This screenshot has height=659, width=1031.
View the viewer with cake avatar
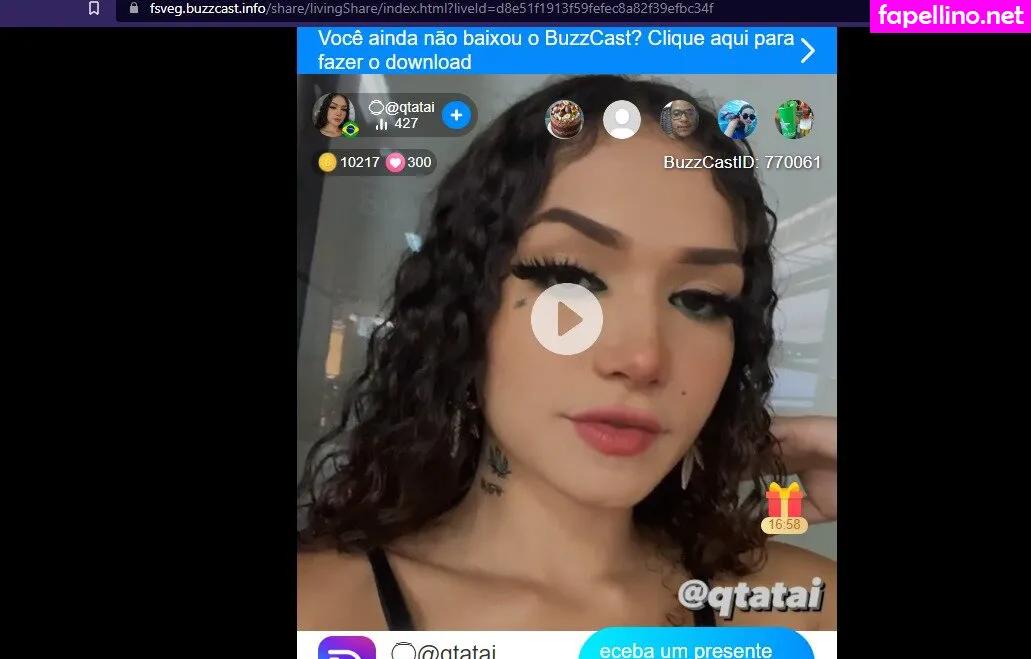point(565,120)
